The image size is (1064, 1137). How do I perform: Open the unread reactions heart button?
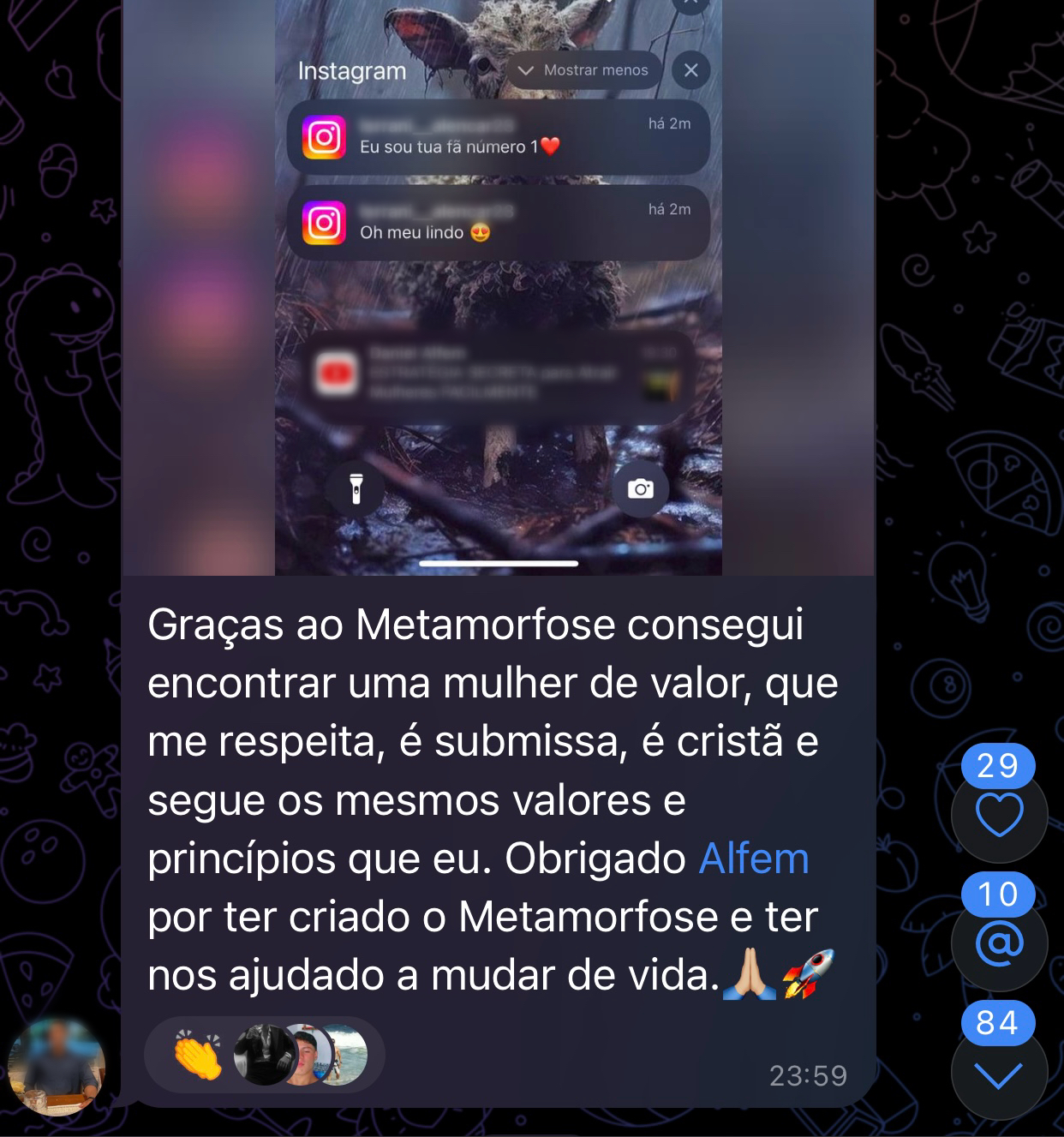point(999,814)
